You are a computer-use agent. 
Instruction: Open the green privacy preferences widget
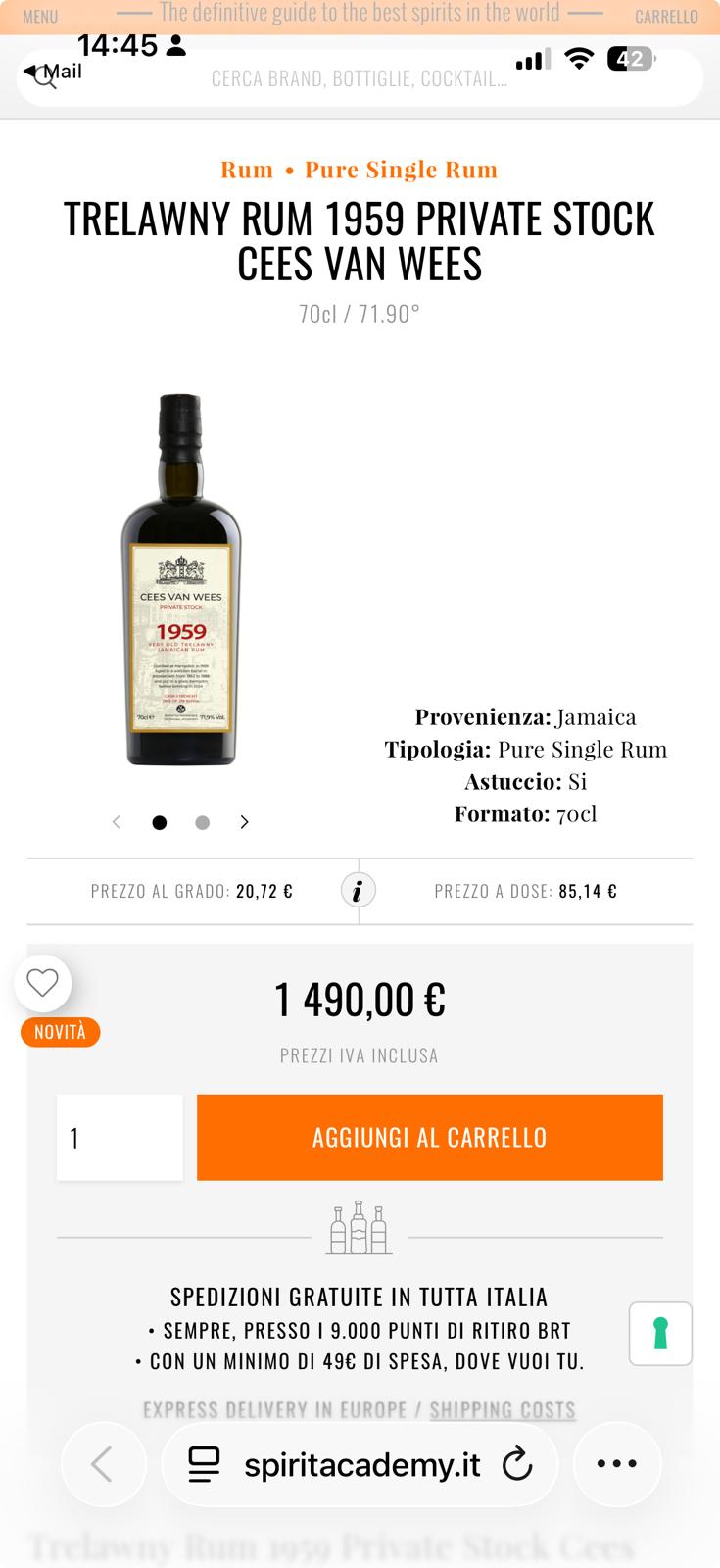[660, 1334]
